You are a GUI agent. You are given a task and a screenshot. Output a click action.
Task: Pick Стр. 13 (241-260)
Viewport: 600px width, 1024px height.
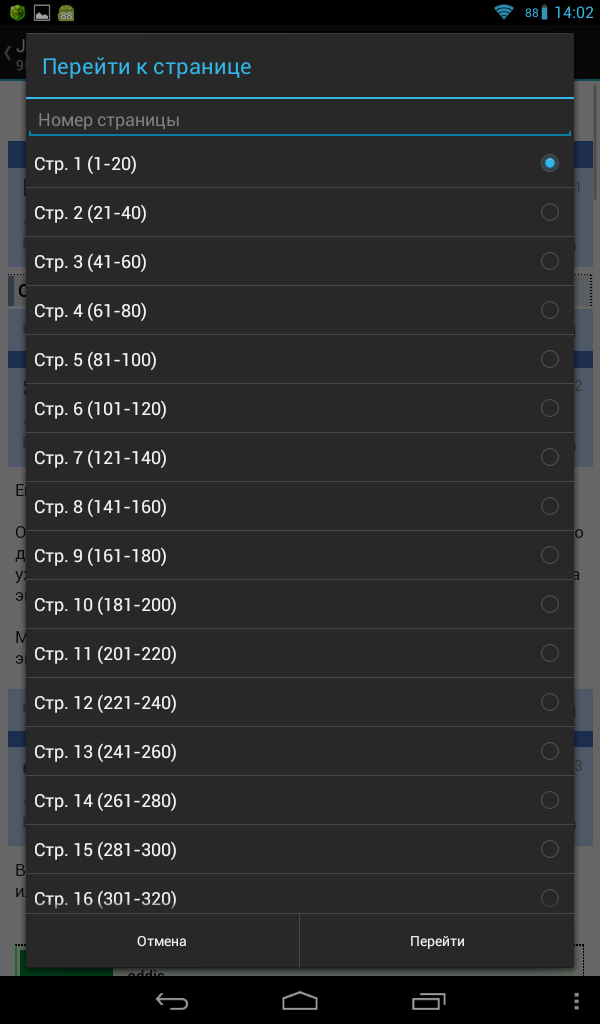point(300,751)
